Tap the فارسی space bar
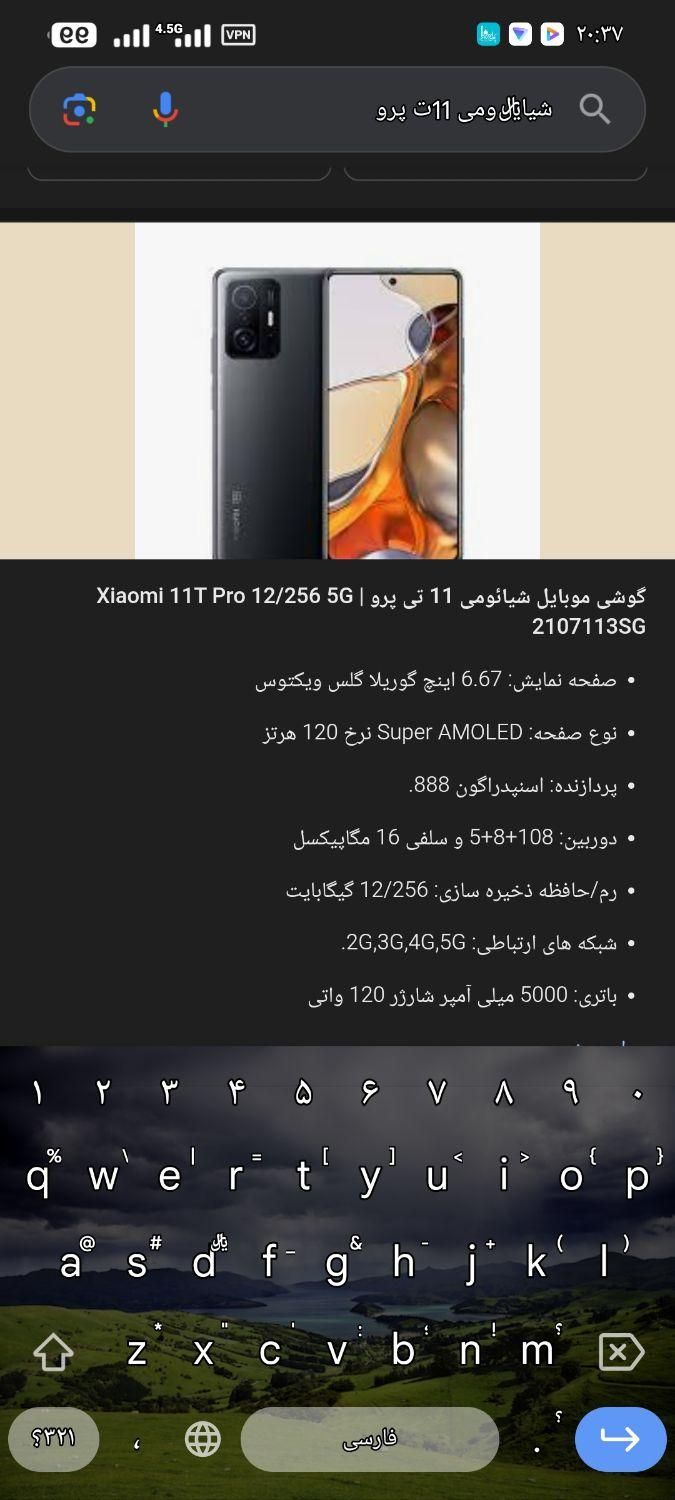Viewport: 675px width, 1500px height. pyautogui.click(x=370, y=1439)
